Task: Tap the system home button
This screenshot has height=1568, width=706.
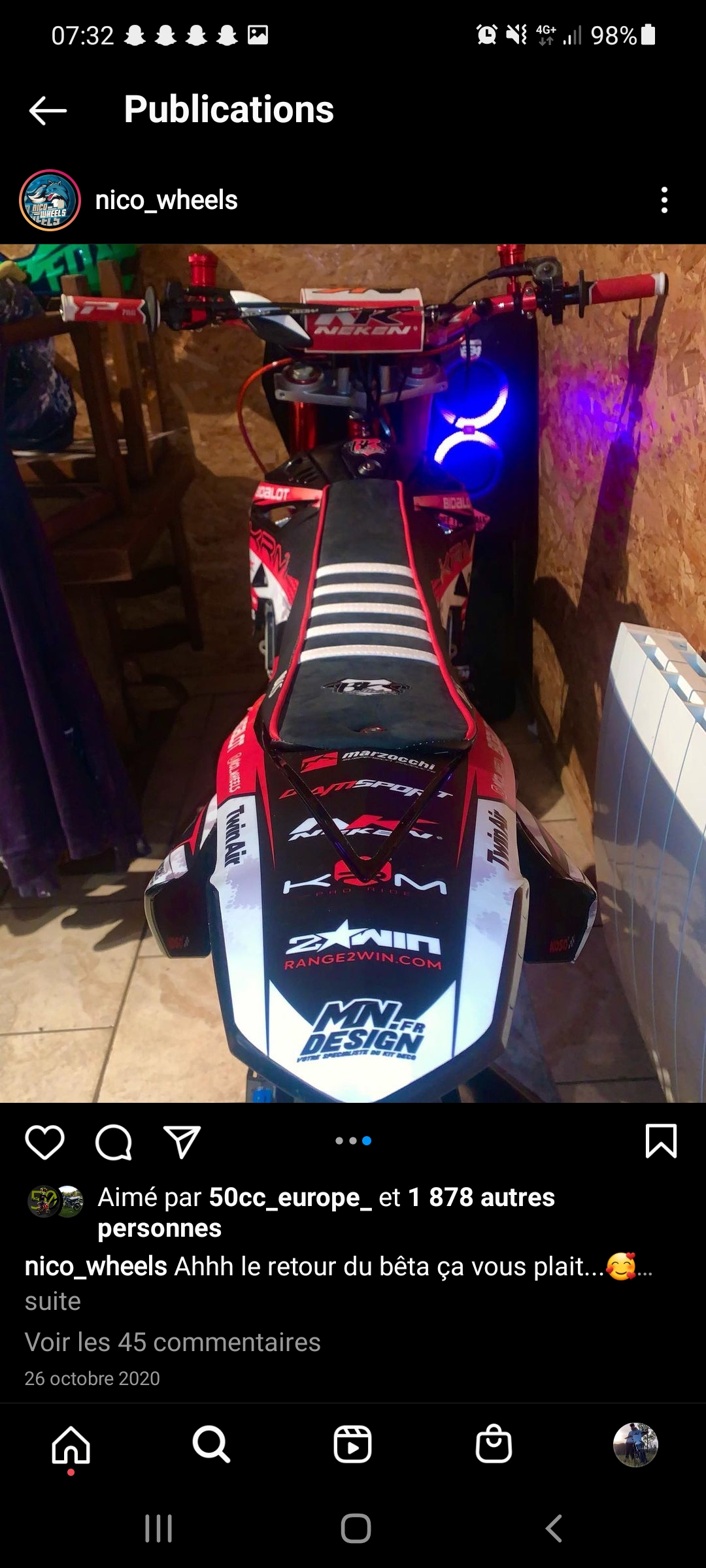Action: click(356, 1529)
